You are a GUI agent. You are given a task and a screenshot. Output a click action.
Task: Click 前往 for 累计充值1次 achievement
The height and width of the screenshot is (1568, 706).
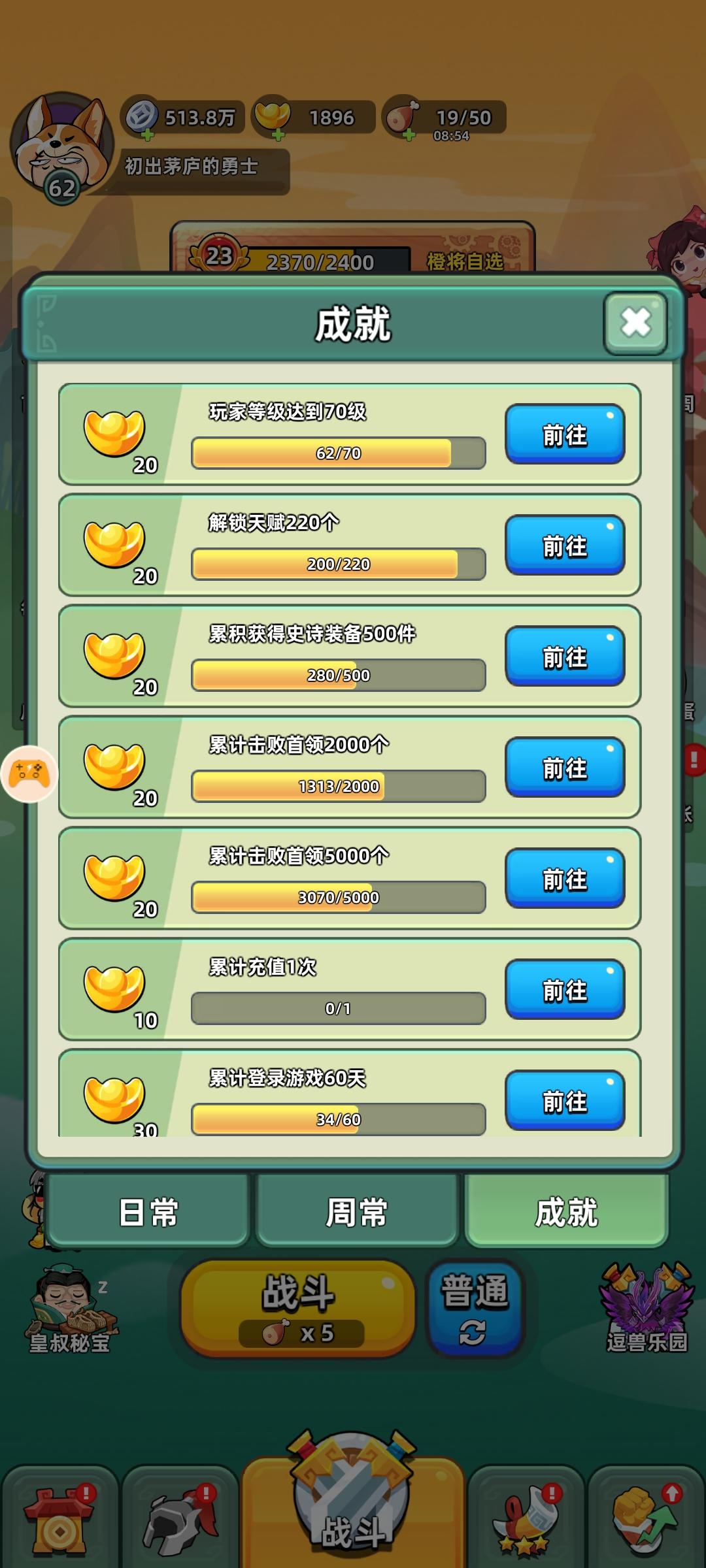(x=565, y=990)
